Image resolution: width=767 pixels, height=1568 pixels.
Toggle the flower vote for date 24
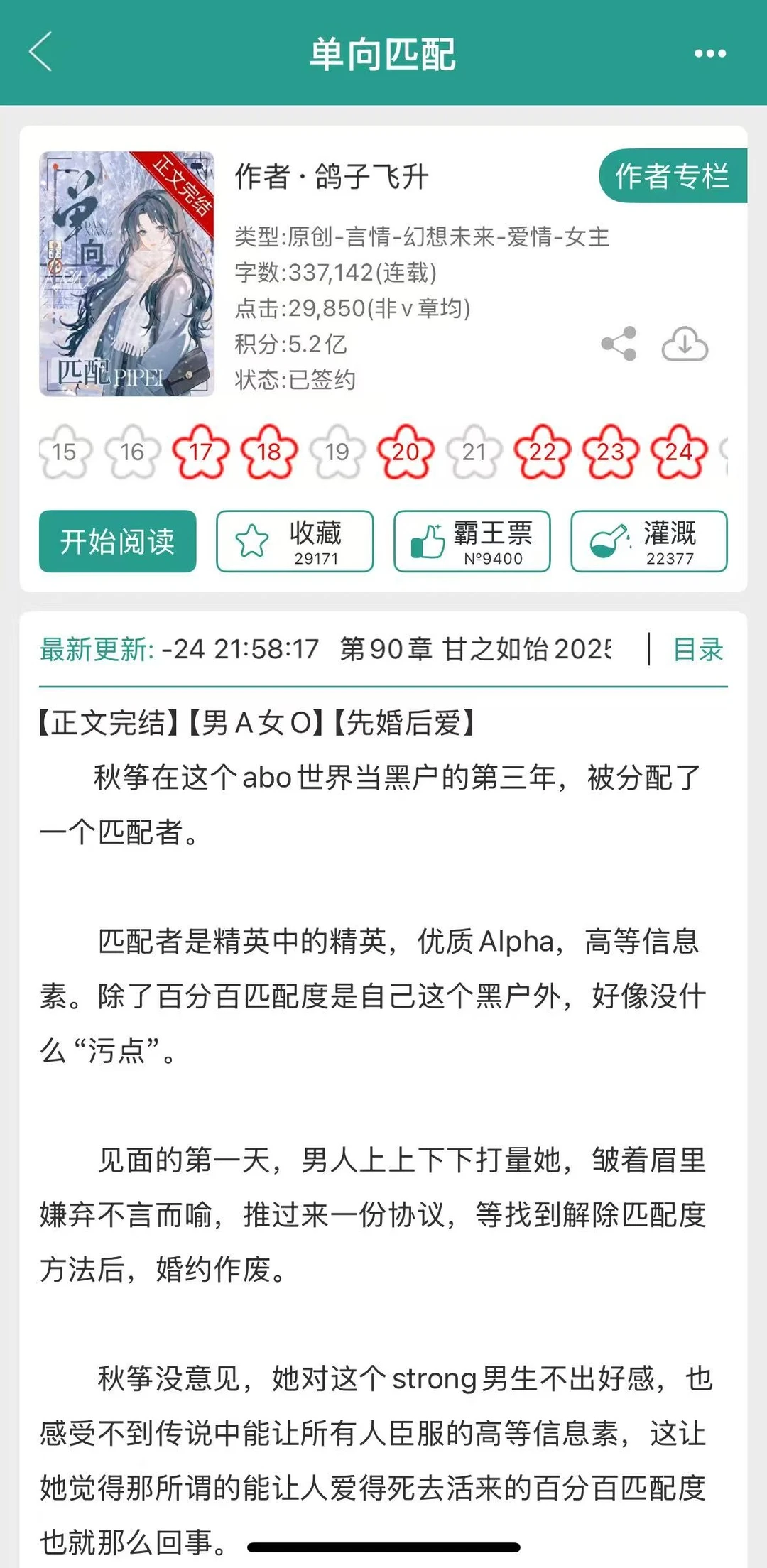coord(678,451)
